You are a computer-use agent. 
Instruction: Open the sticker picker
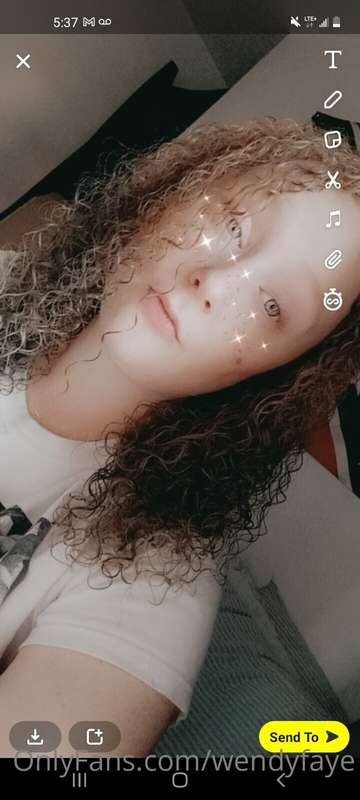pos(332,139)
